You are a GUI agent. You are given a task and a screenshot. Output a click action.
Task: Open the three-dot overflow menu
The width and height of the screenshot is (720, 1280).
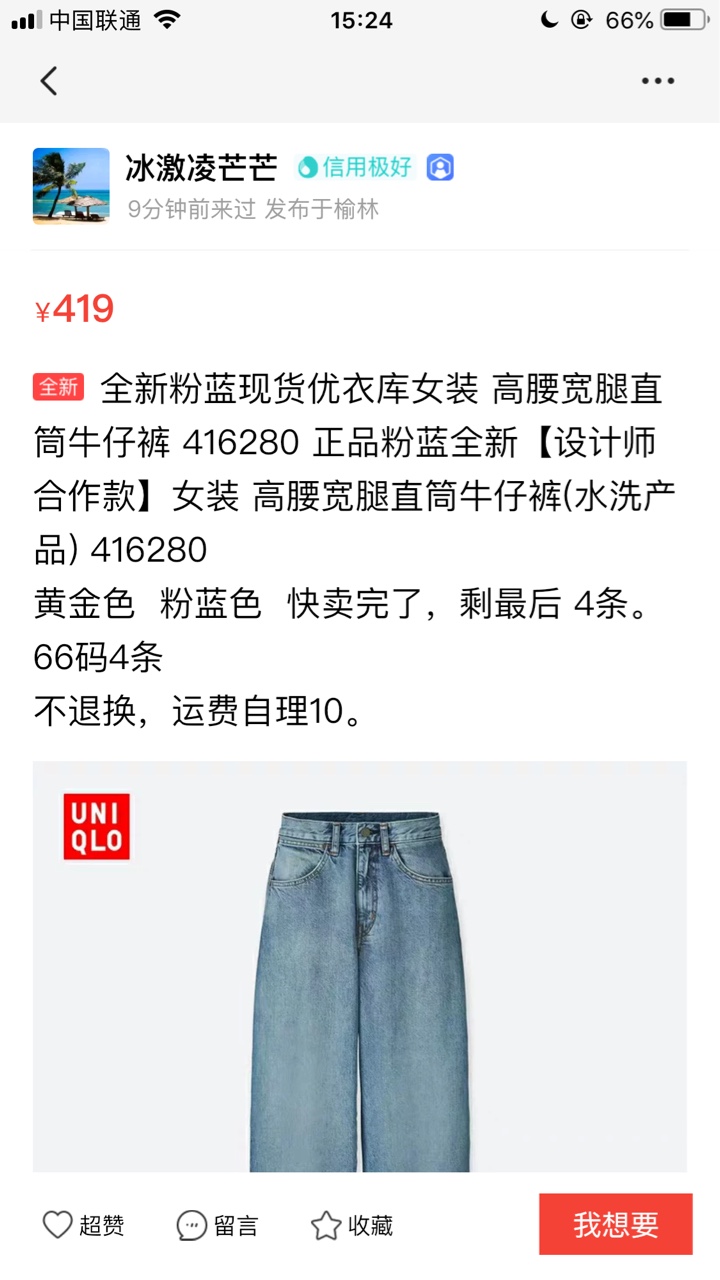pos(658,81)
